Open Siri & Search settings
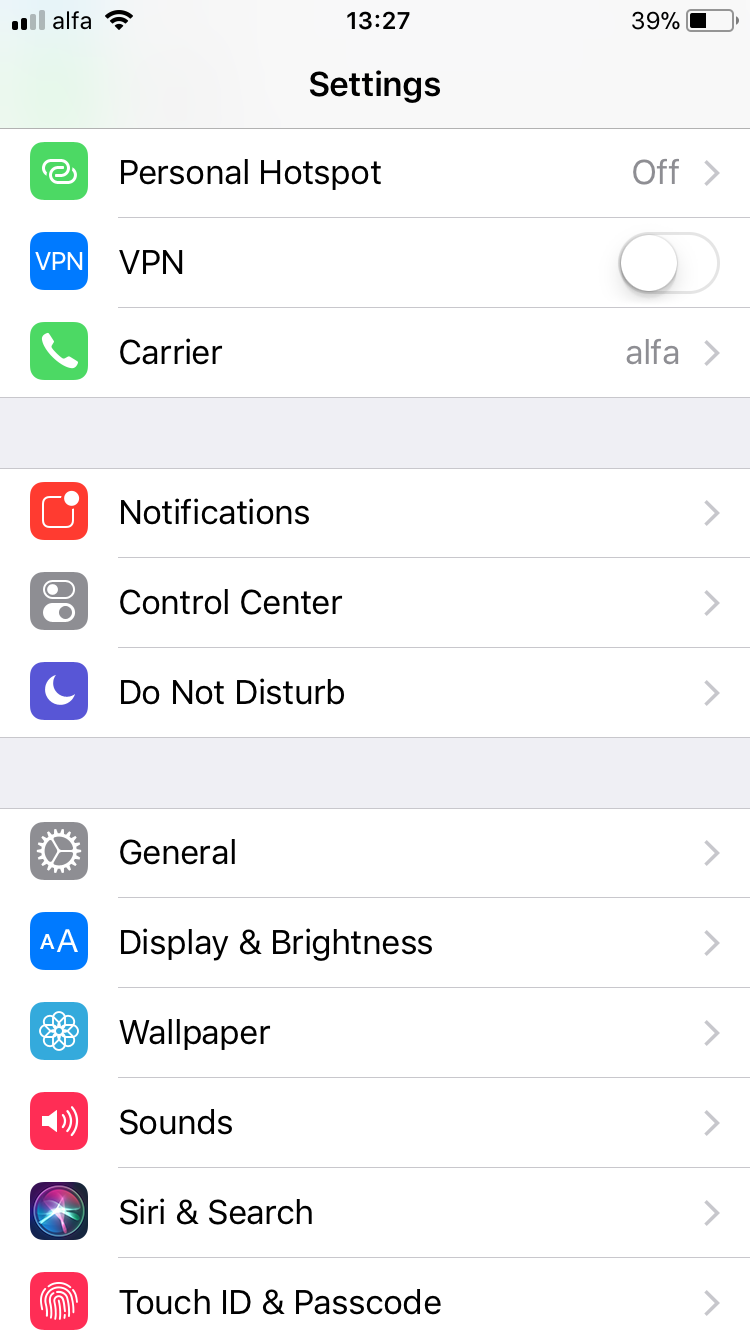The width and height of the screenshot is (750, 1334). click(x=375, y=1213)
